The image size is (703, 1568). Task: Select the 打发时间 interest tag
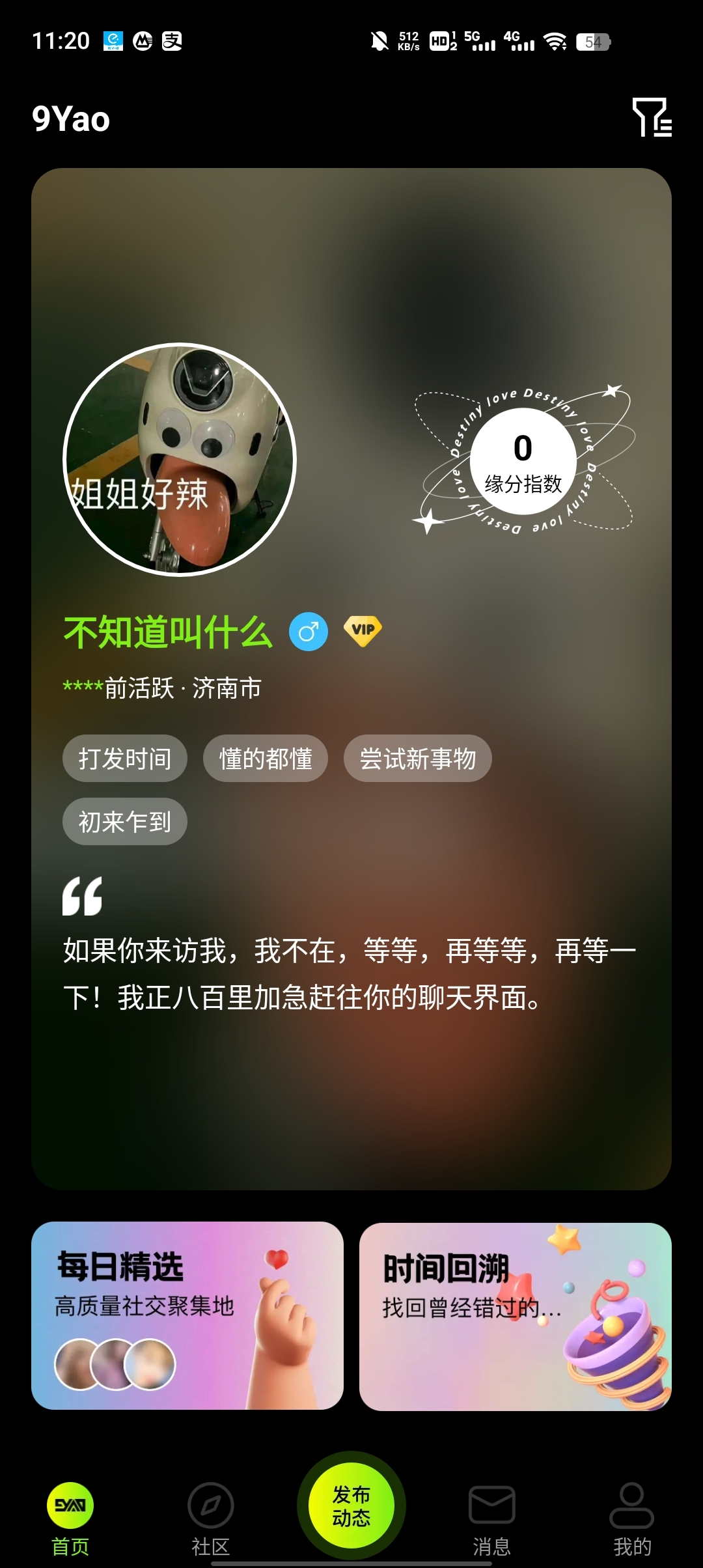click(124, 758)
